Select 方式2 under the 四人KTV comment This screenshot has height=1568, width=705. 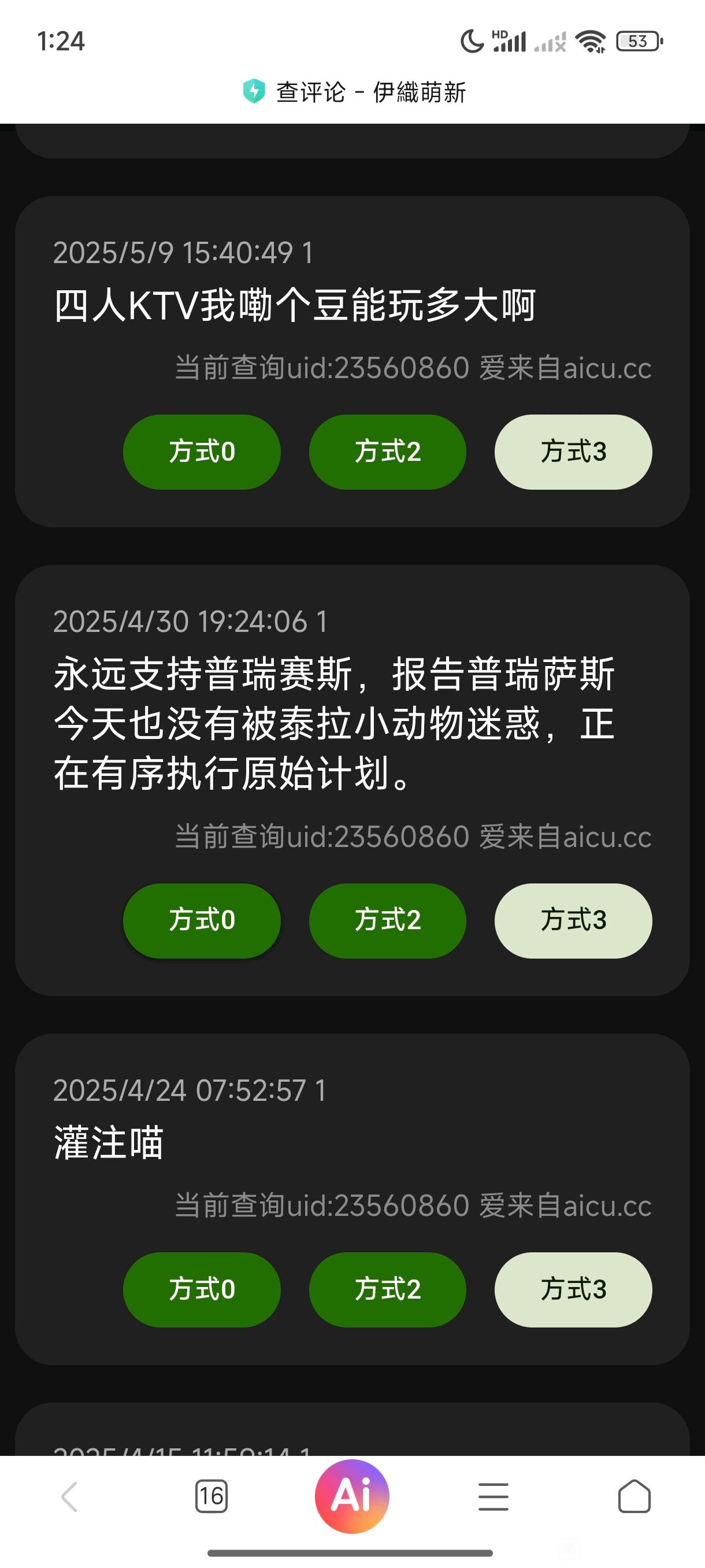point(388,452)
